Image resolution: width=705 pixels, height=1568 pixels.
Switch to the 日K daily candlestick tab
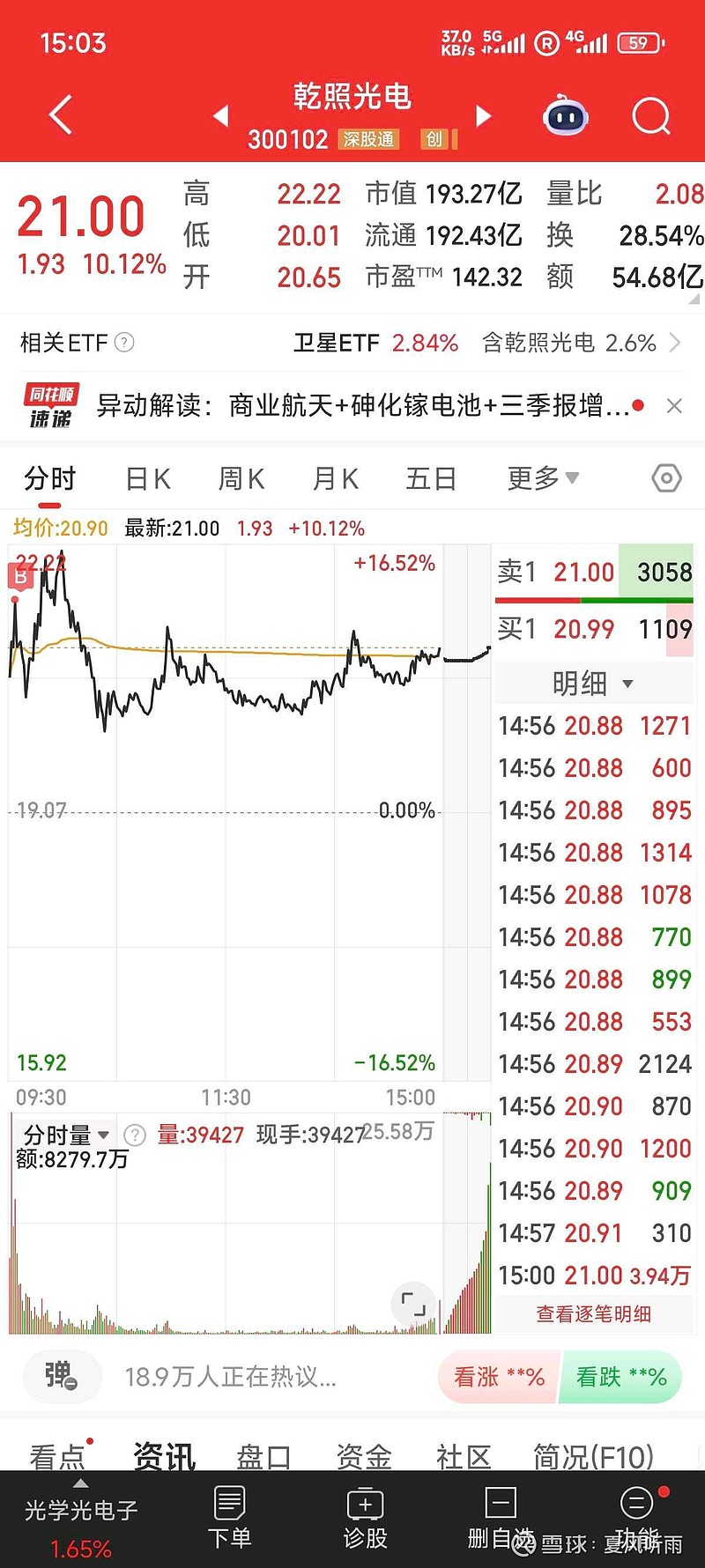[148, 477]
